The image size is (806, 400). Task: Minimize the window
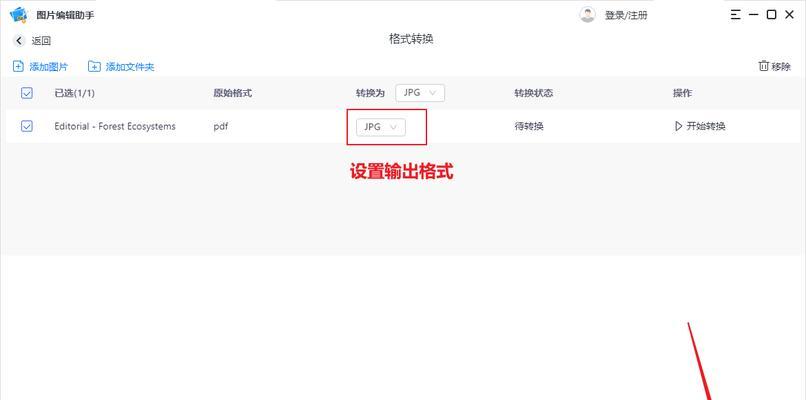click(754, 14)
